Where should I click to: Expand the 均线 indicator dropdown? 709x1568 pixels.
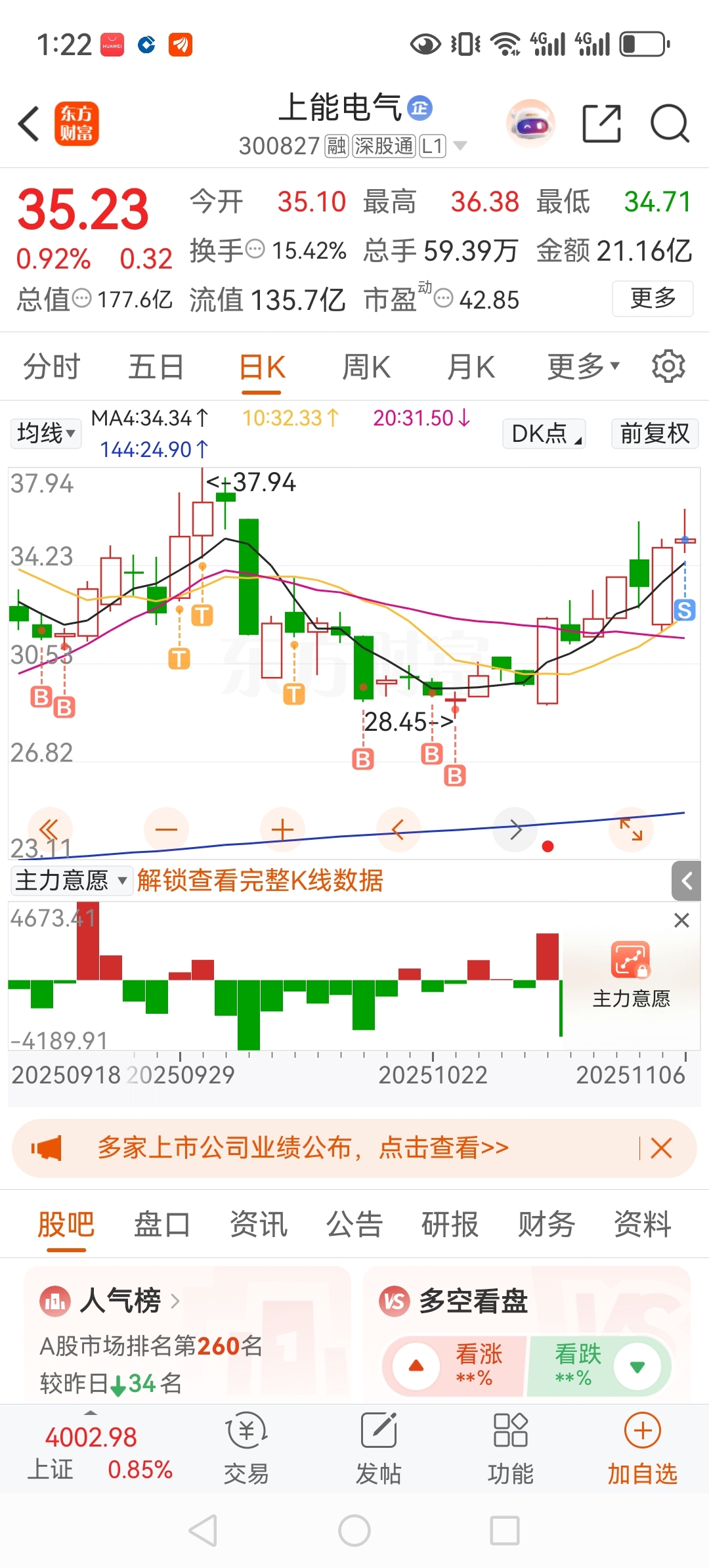(x=46, y=433)
